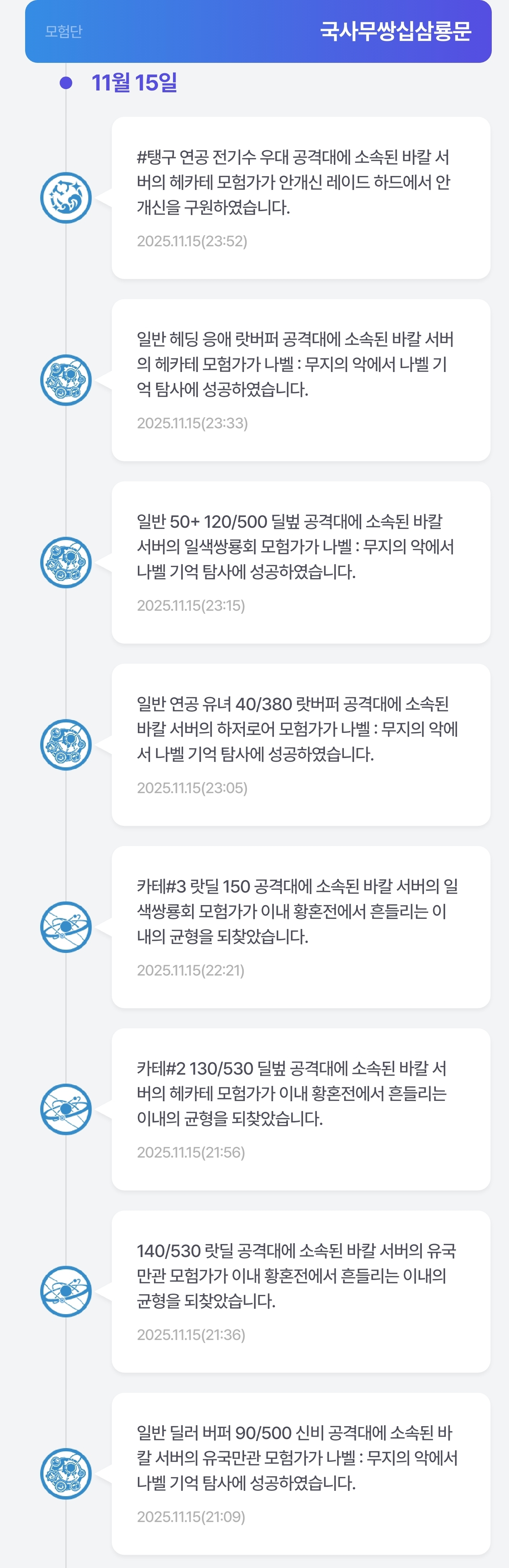The height and width of the screenshot is (1568, 509).
Task: Tap the 21:56 카테#2 이내 황혼전 entry
Action: tap(301, 1109)
